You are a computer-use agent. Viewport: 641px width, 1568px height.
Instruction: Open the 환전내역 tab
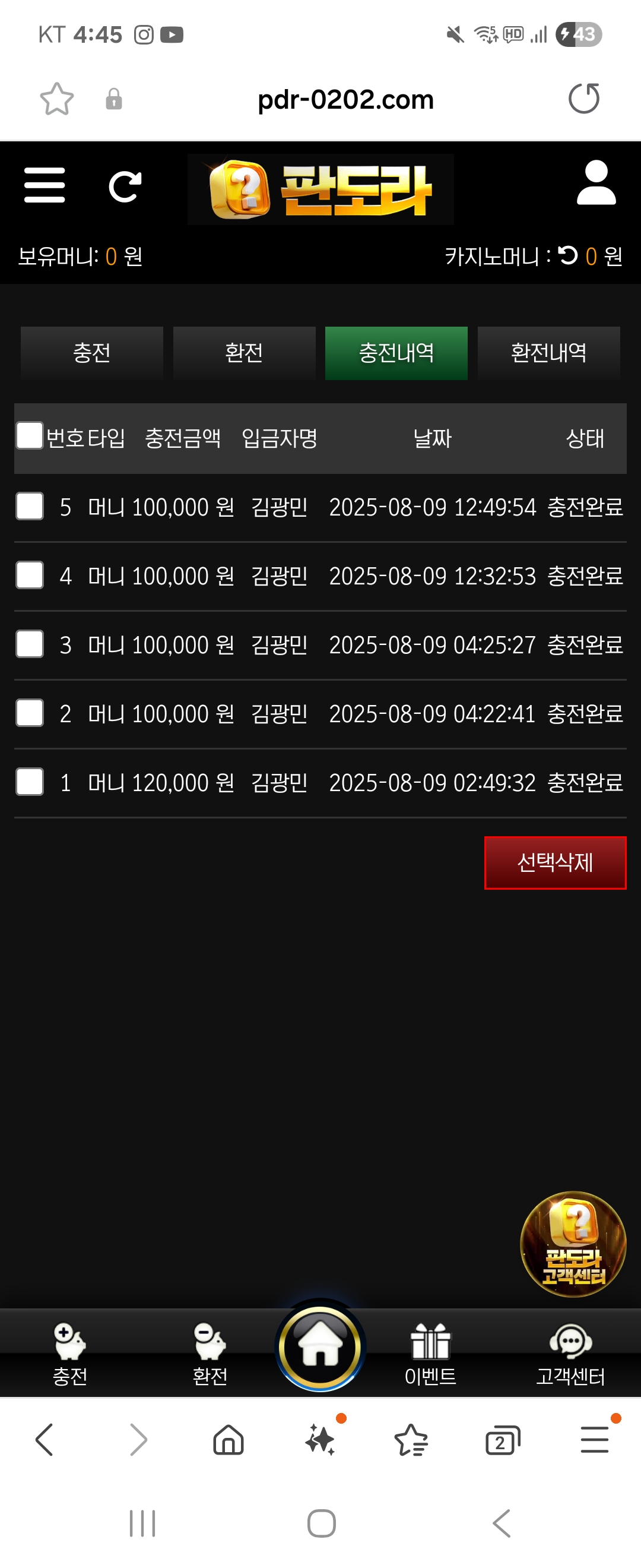(x=548, y=353)
